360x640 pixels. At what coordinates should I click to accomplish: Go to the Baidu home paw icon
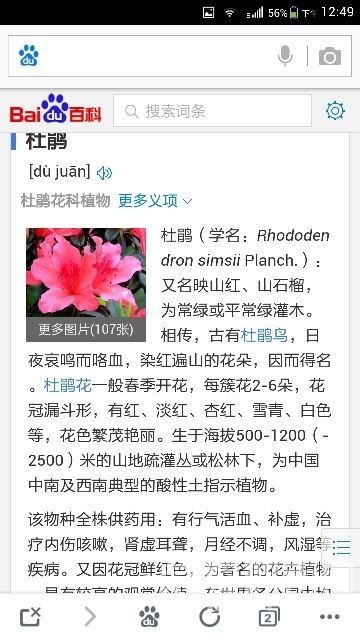click(x=149, y=617)
